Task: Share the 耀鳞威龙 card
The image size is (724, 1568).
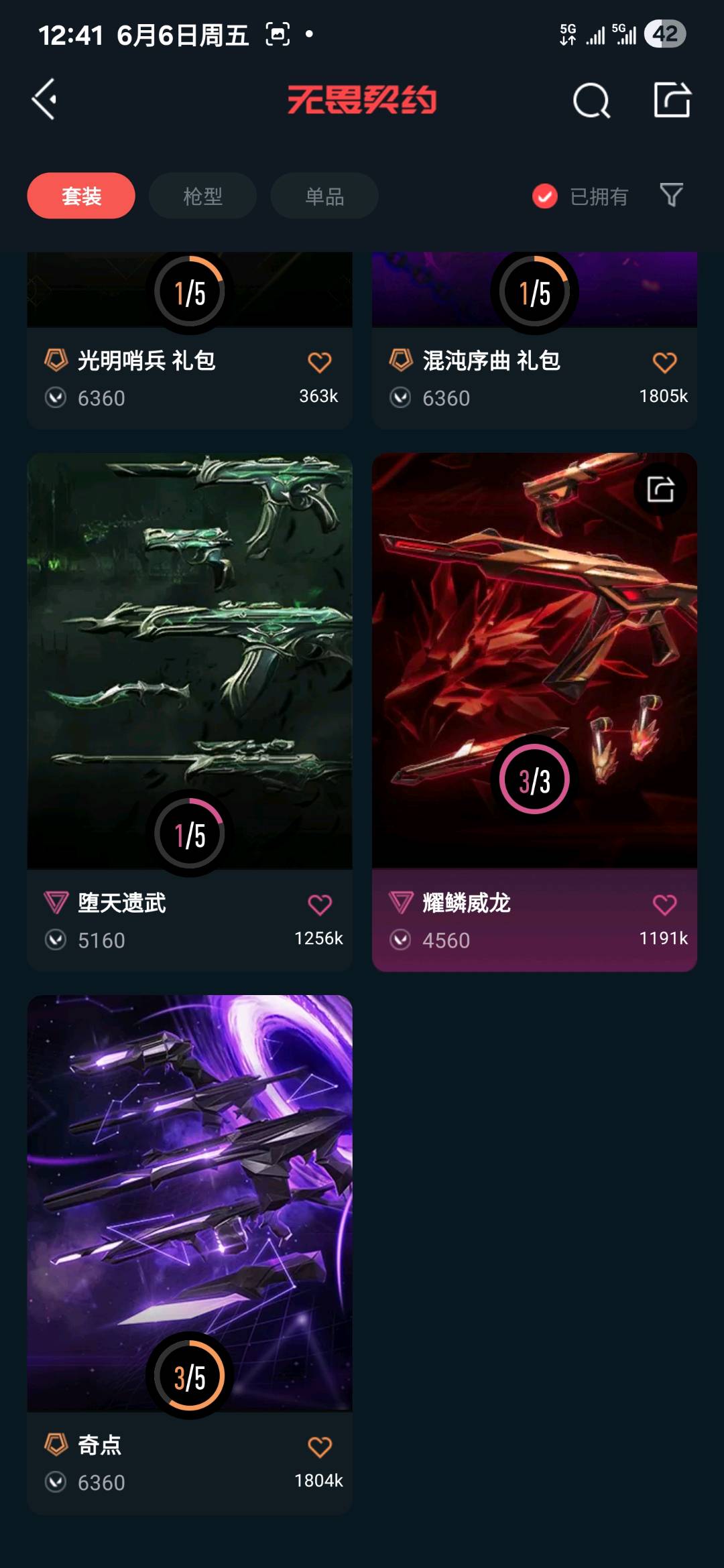Action: 660,489
